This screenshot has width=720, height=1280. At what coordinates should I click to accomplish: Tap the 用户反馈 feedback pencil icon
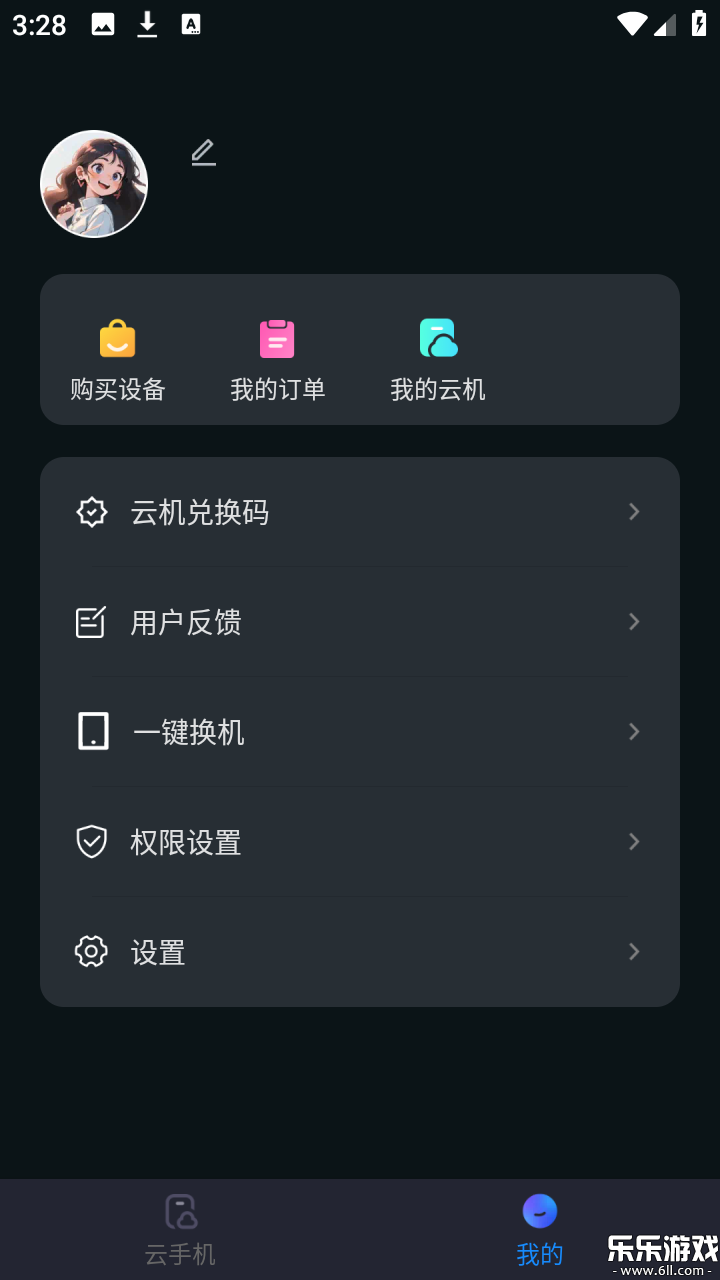click(91, 622)
